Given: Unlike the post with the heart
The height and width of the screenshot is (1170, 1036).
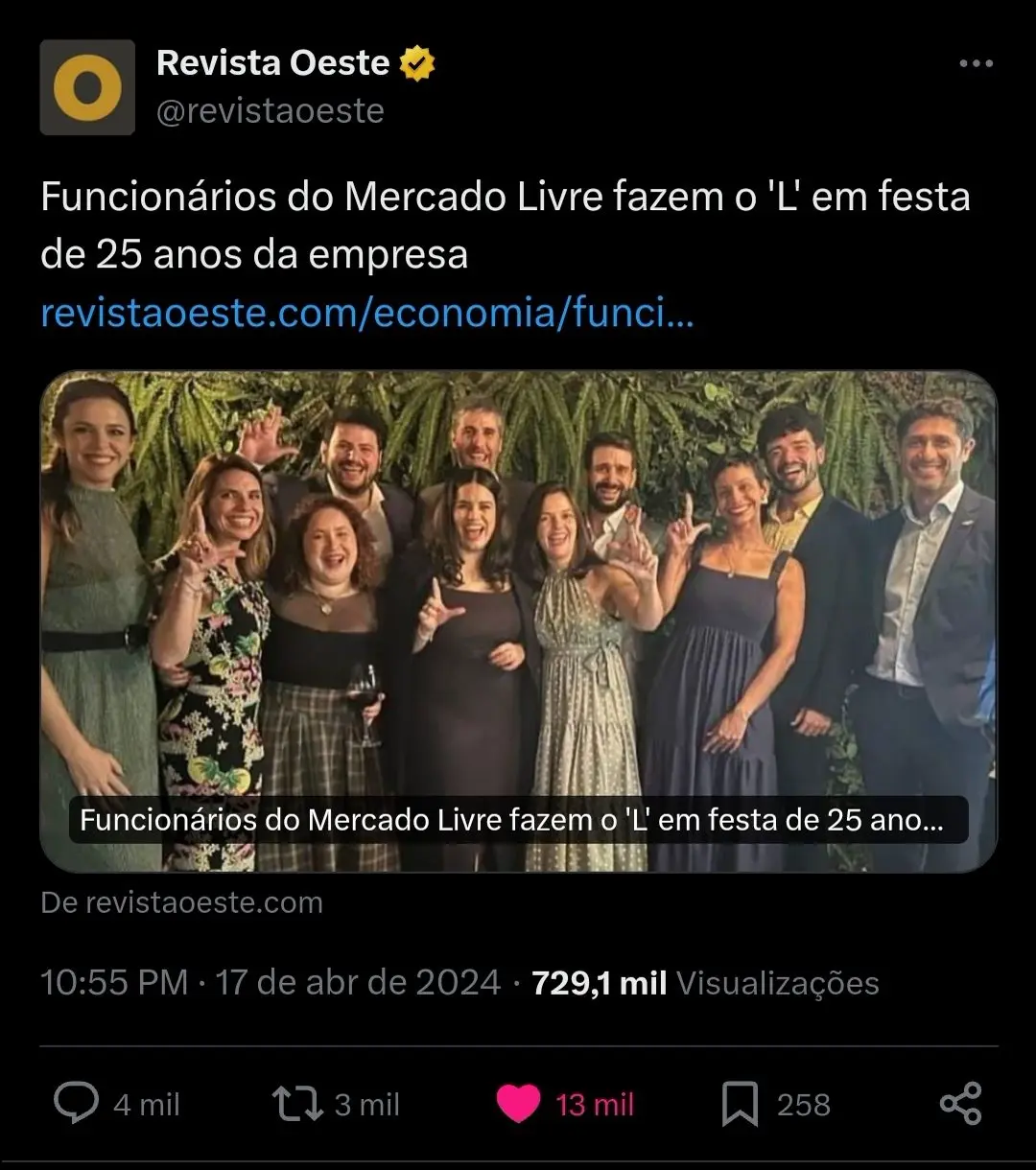Looking at the screenshot, I should click(x=518, y=1104).
